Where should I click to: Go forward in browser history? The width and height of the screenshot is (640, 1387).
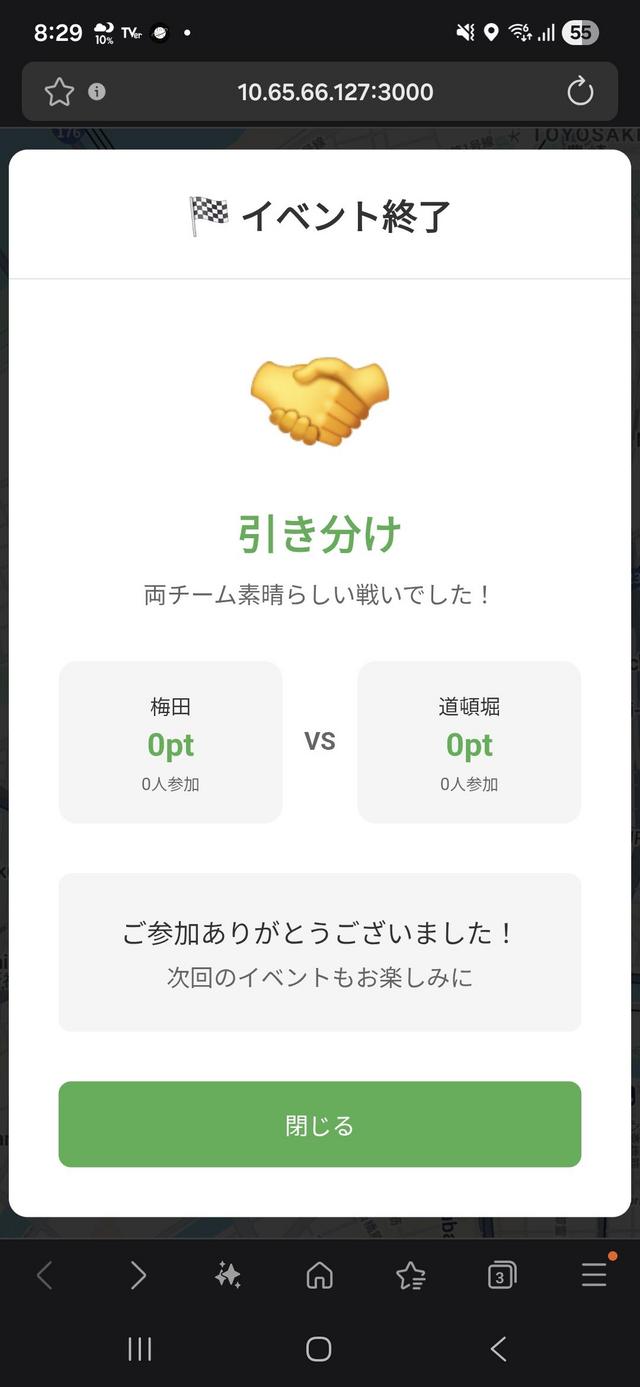(x=138, y=1275)
